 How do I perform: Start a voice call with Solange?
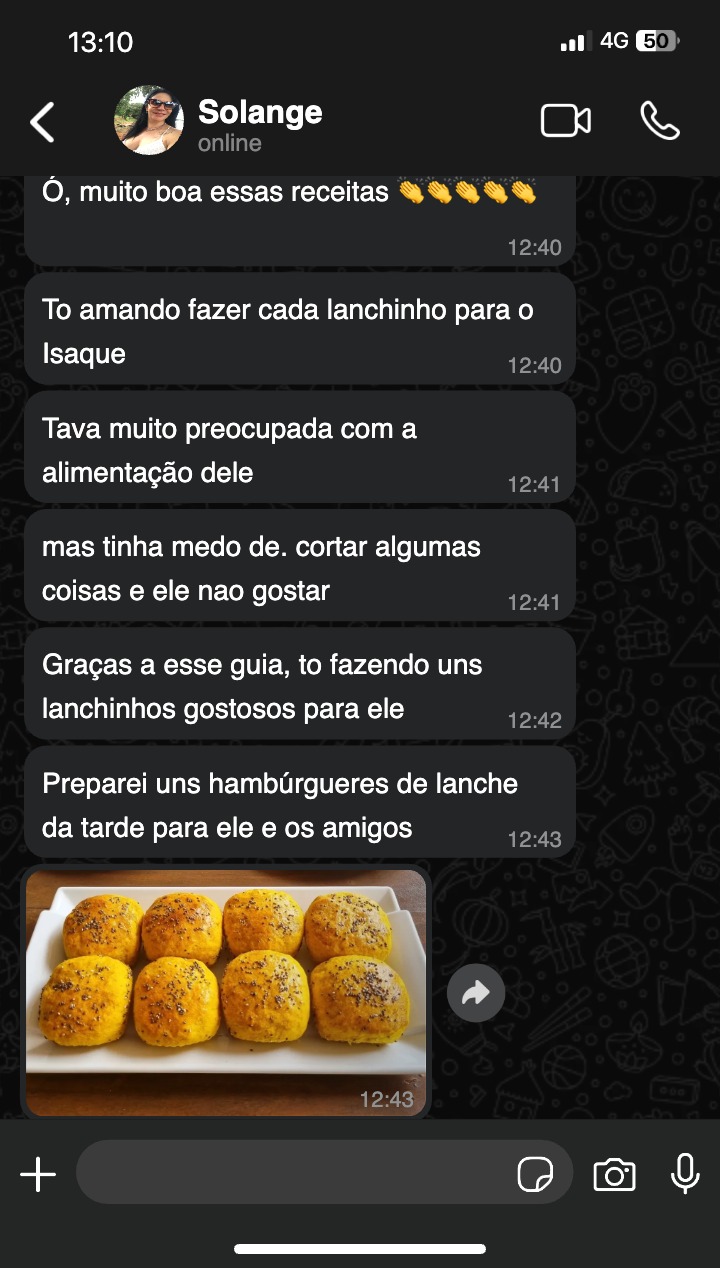click(x=660, y=120)
